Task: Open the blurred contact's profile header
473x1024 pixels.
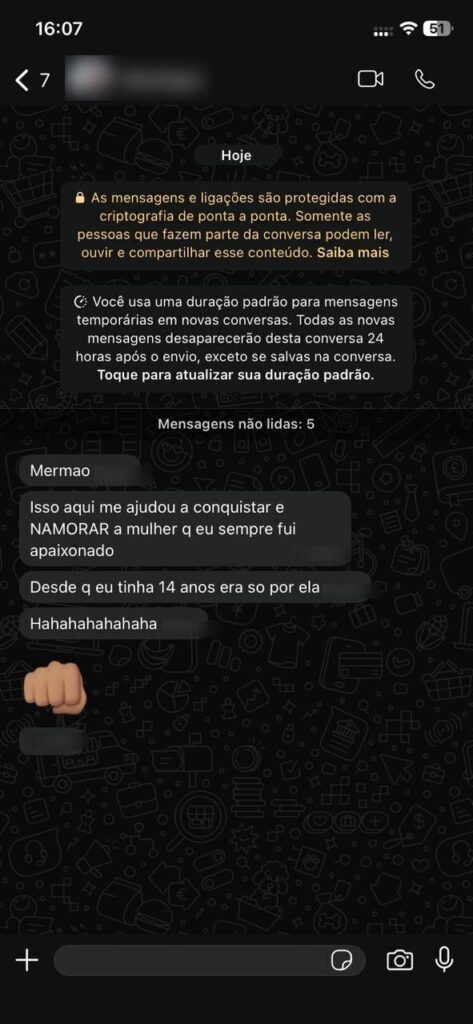Action: coord(139,80)
